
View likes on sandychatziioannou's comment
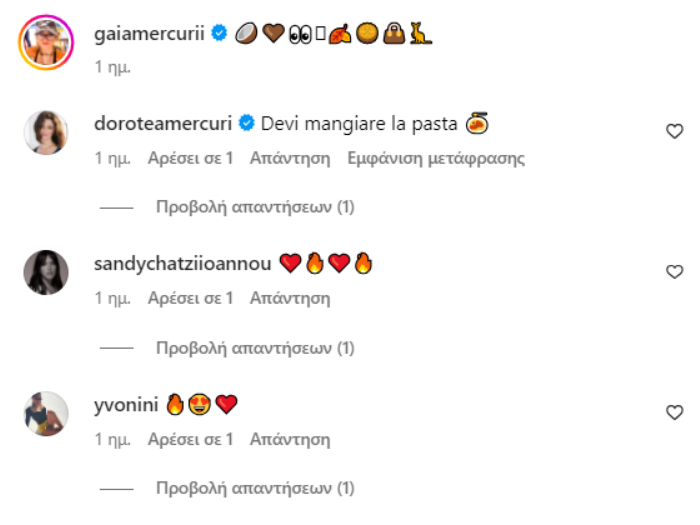[190, 298]
